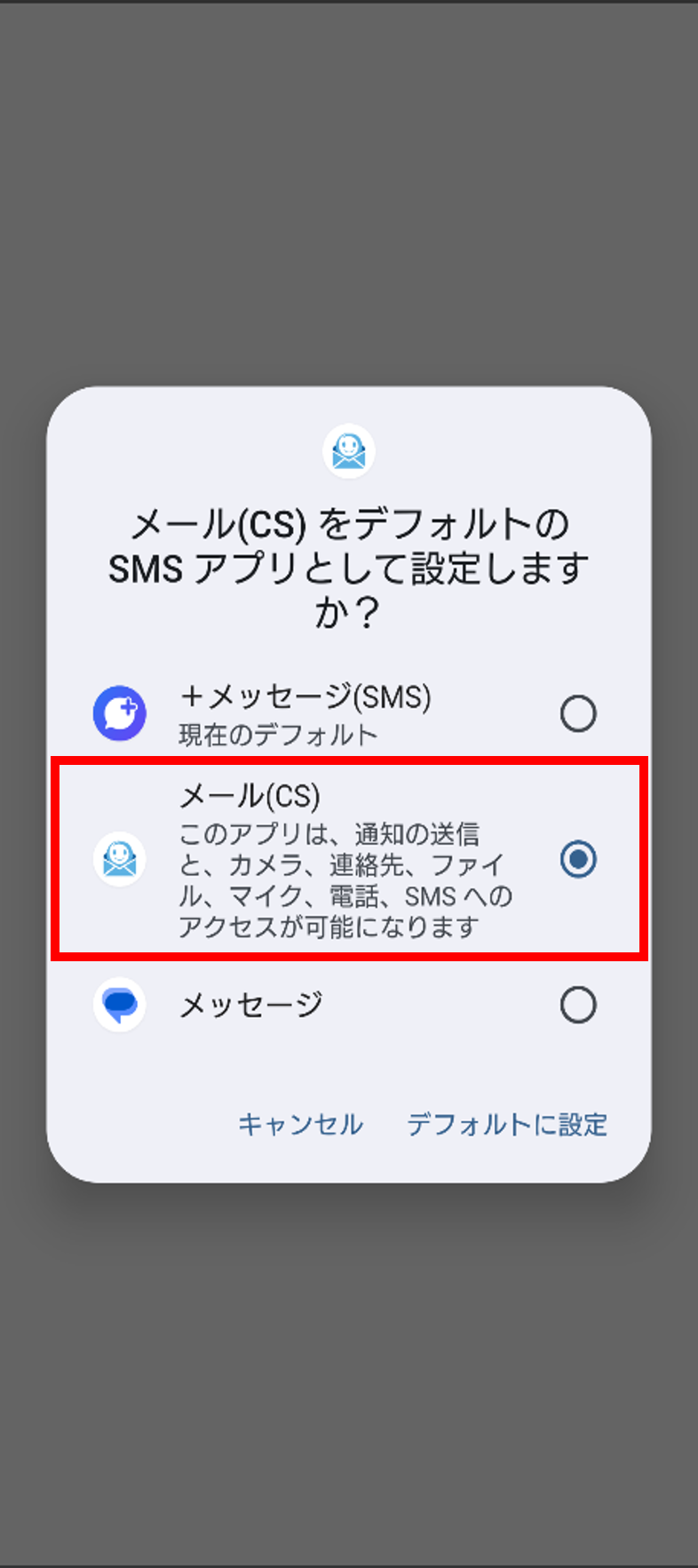698x1568 pixels.
Task: Select the メール(CS) option
Action: (x=577, y=859)
